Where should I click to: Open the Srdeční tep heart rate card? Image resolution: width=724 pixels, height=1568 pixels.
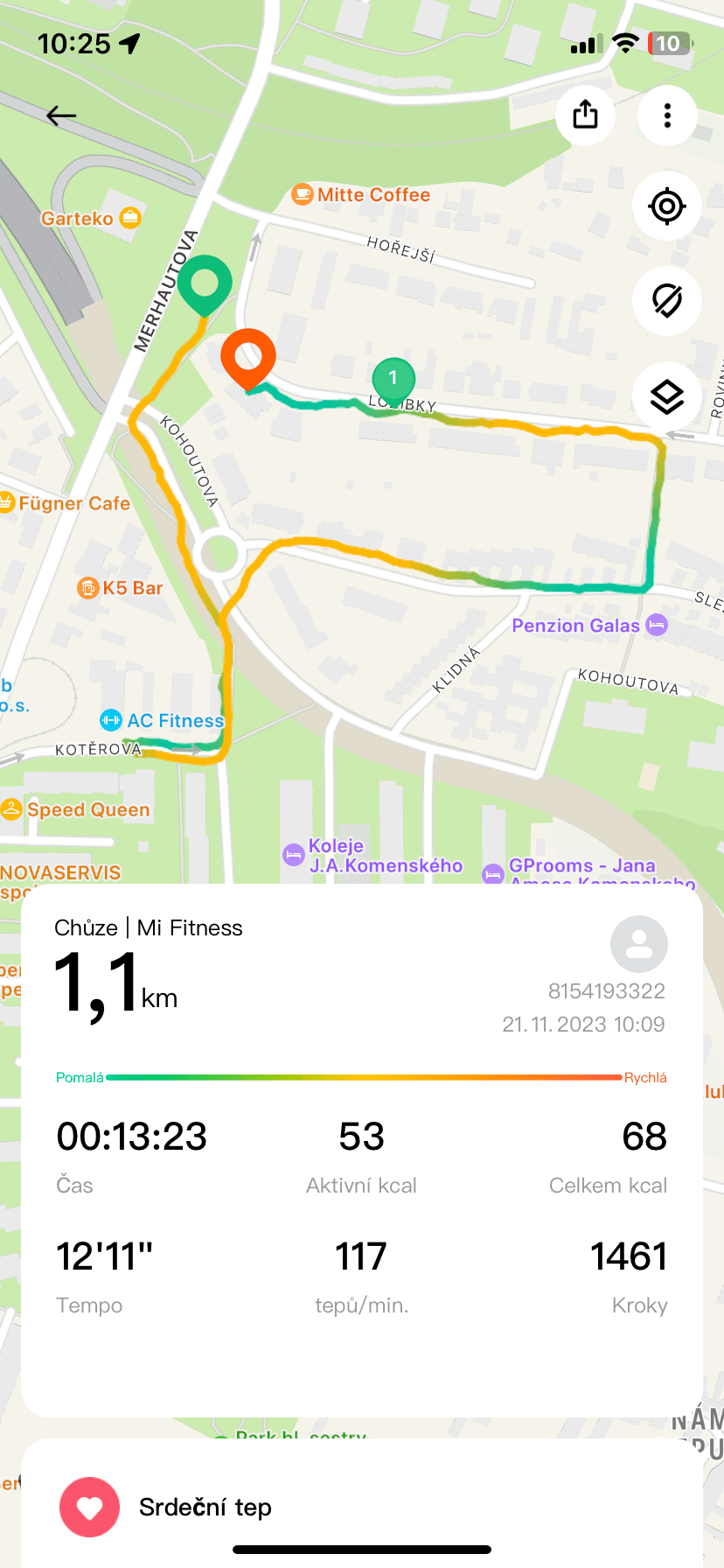(x=362, y=1507)
